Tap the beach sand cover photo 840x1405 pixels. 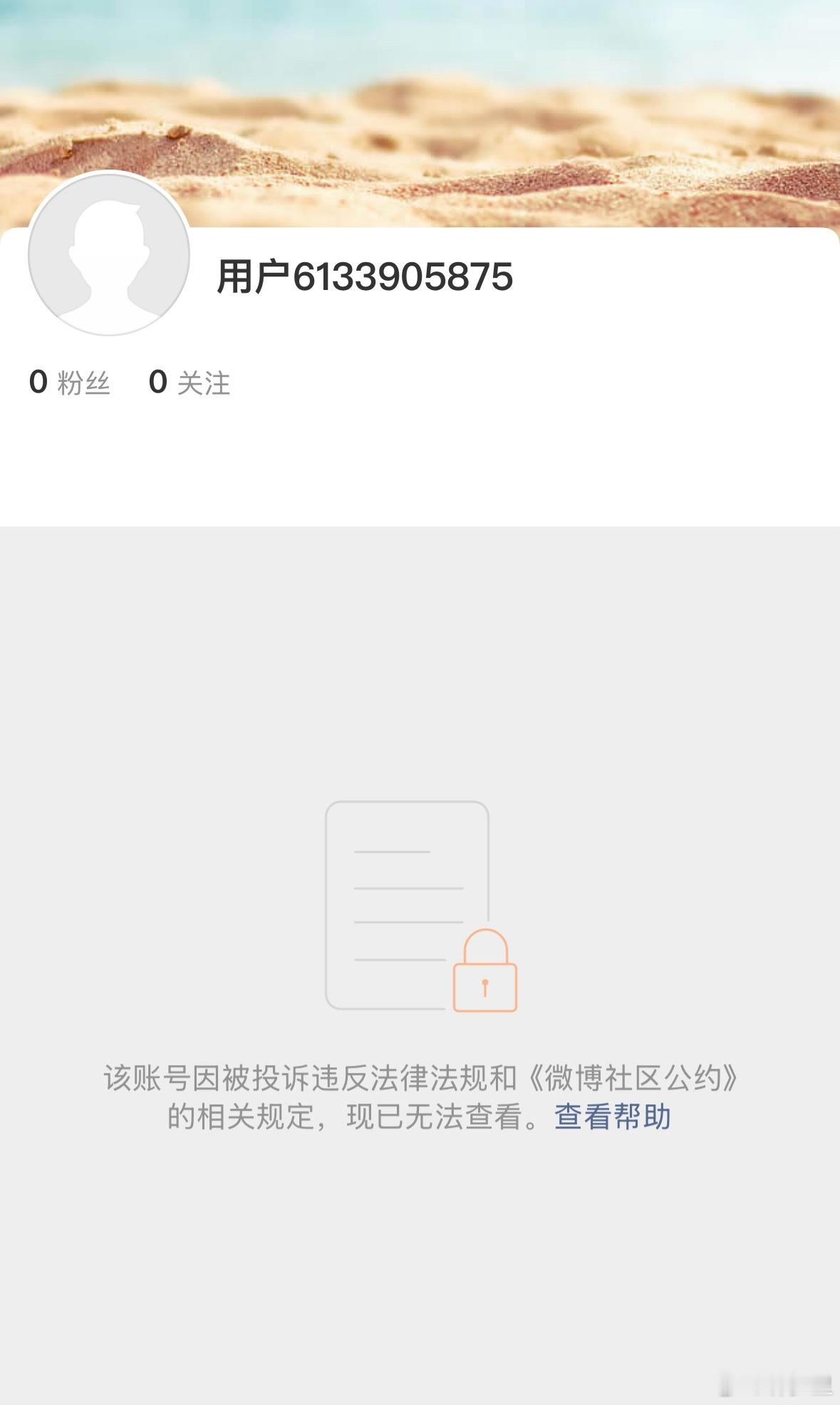[x=427, y=142]
